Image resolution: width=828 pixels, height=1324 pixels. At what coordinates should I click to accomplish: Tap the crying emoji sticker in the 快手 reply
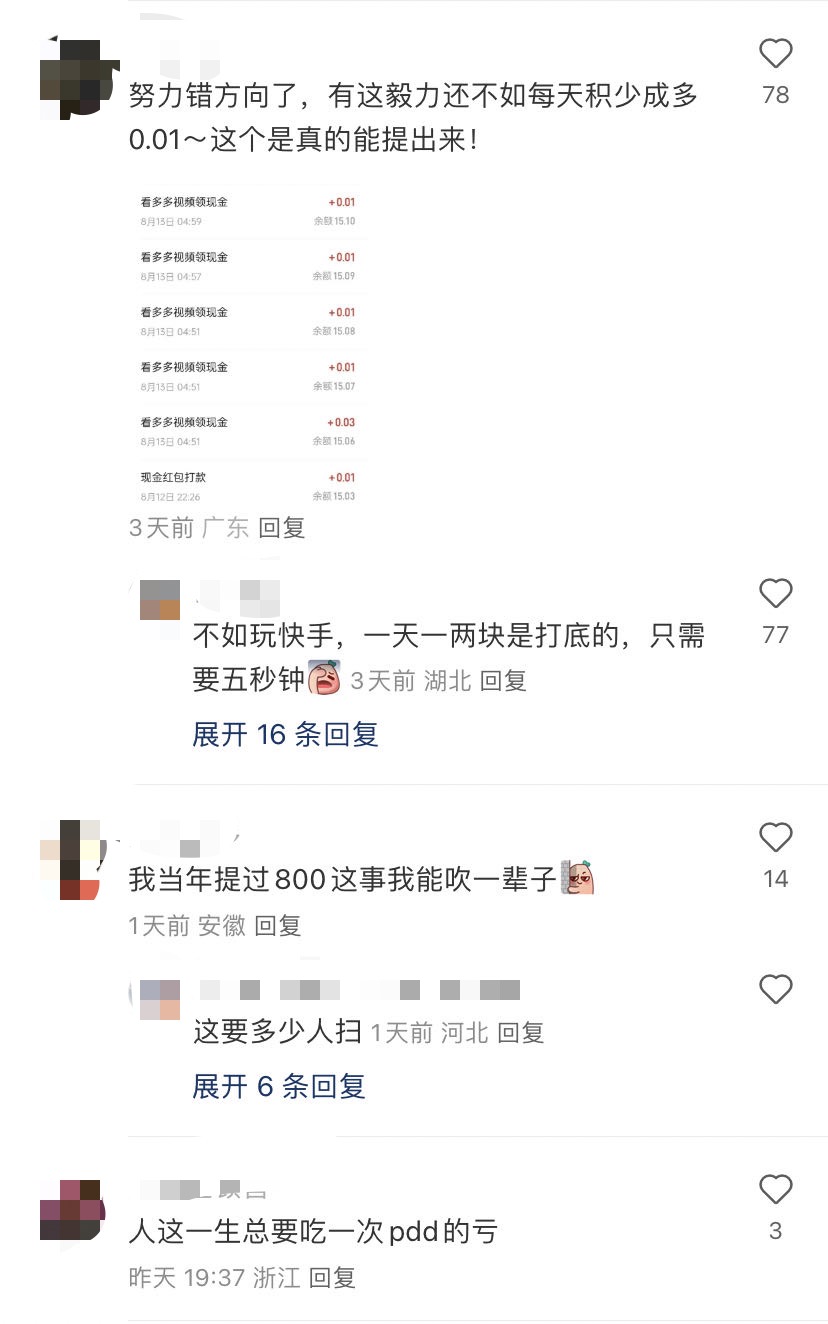coord(323,677)
